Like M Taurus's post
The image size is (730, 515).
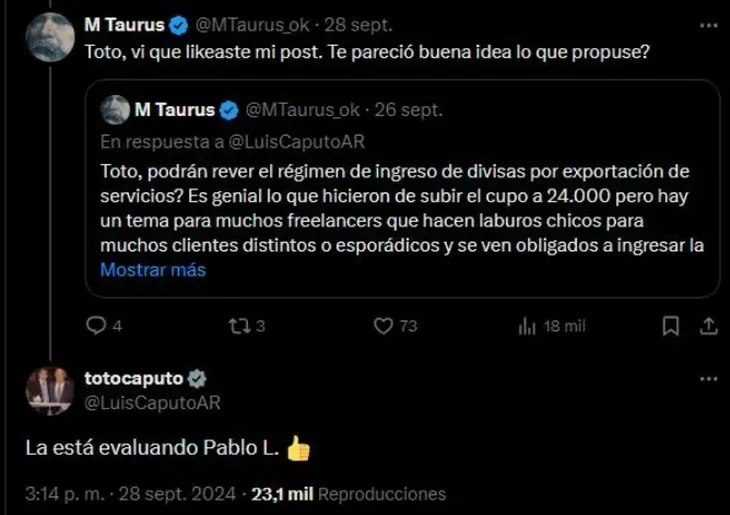[x=381, y=326]
